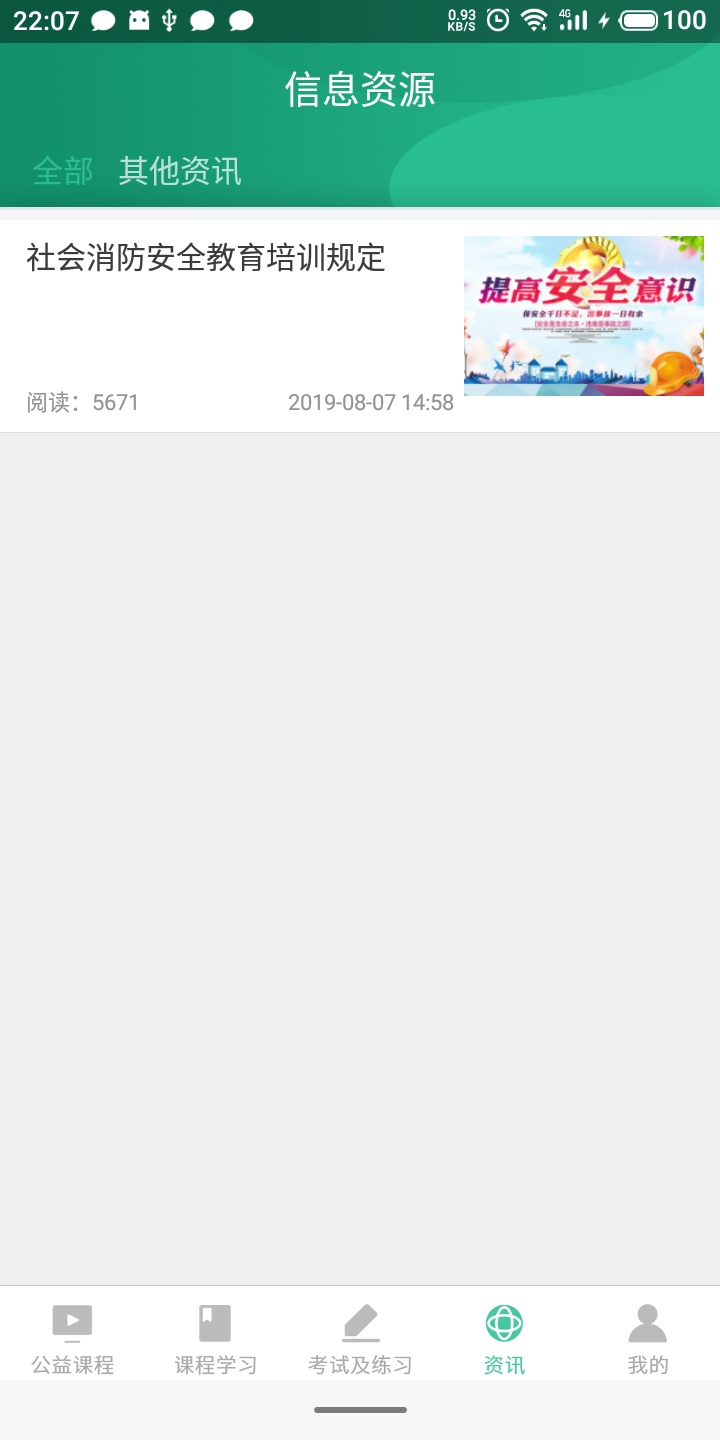Tap the gesture navigation bar at screen bottom

360,1412
